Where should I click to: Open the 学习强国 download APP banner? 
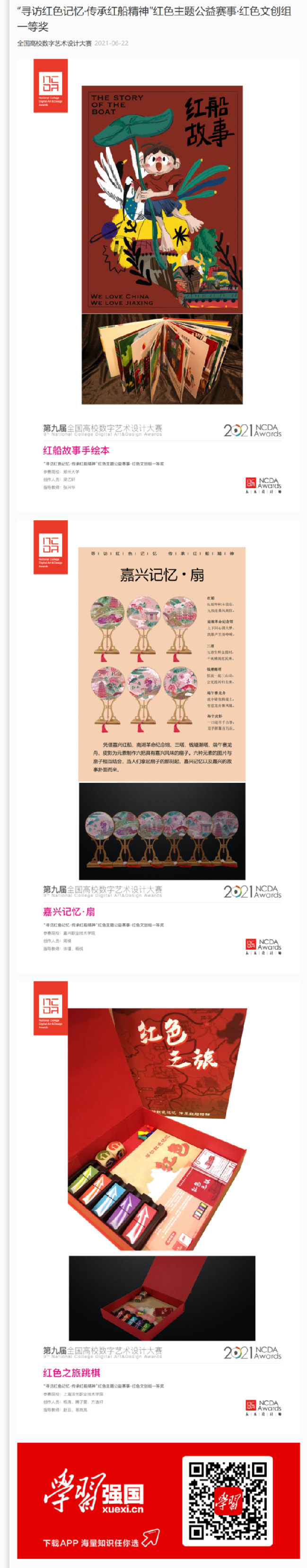coord(158,1500)
